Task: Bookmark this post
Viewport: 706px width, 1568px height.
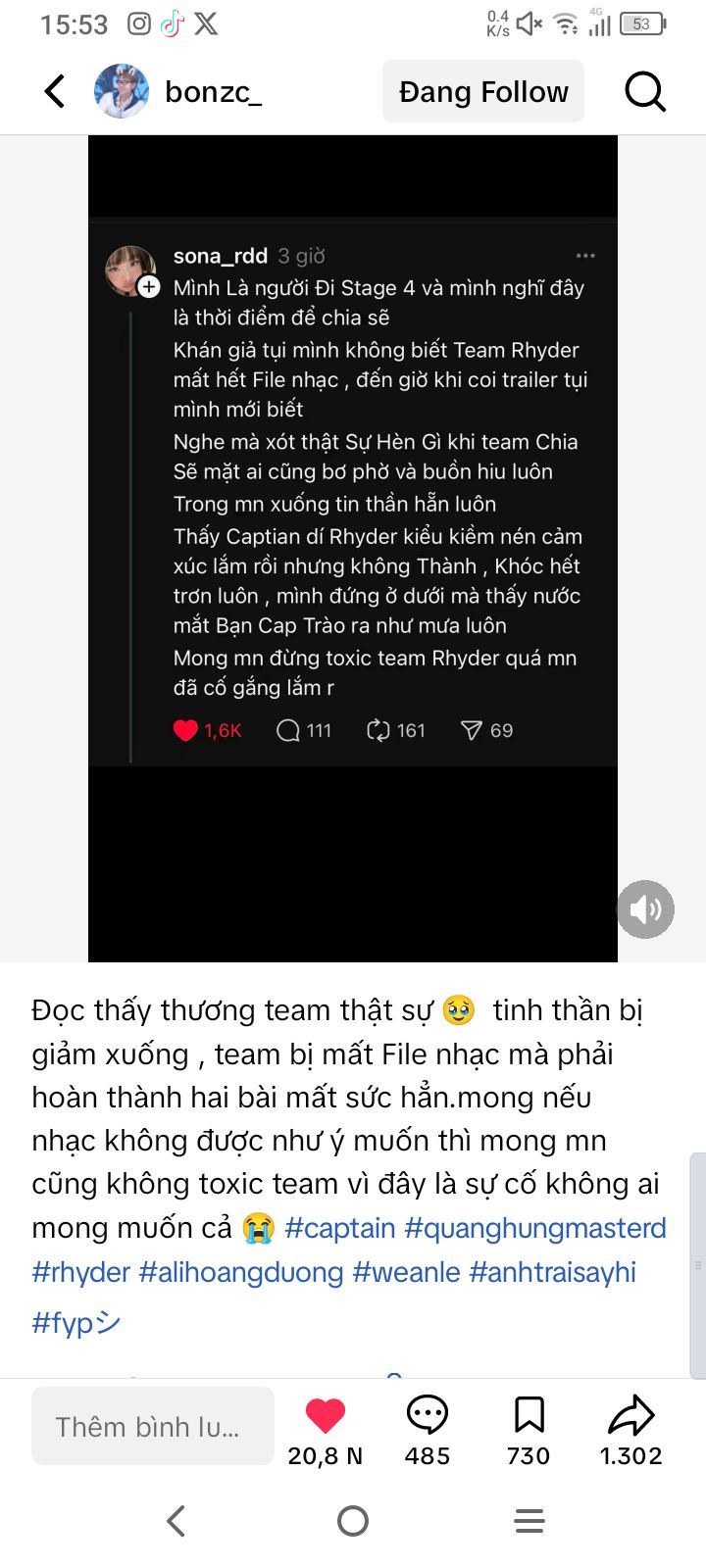Action: [529, 1416]
